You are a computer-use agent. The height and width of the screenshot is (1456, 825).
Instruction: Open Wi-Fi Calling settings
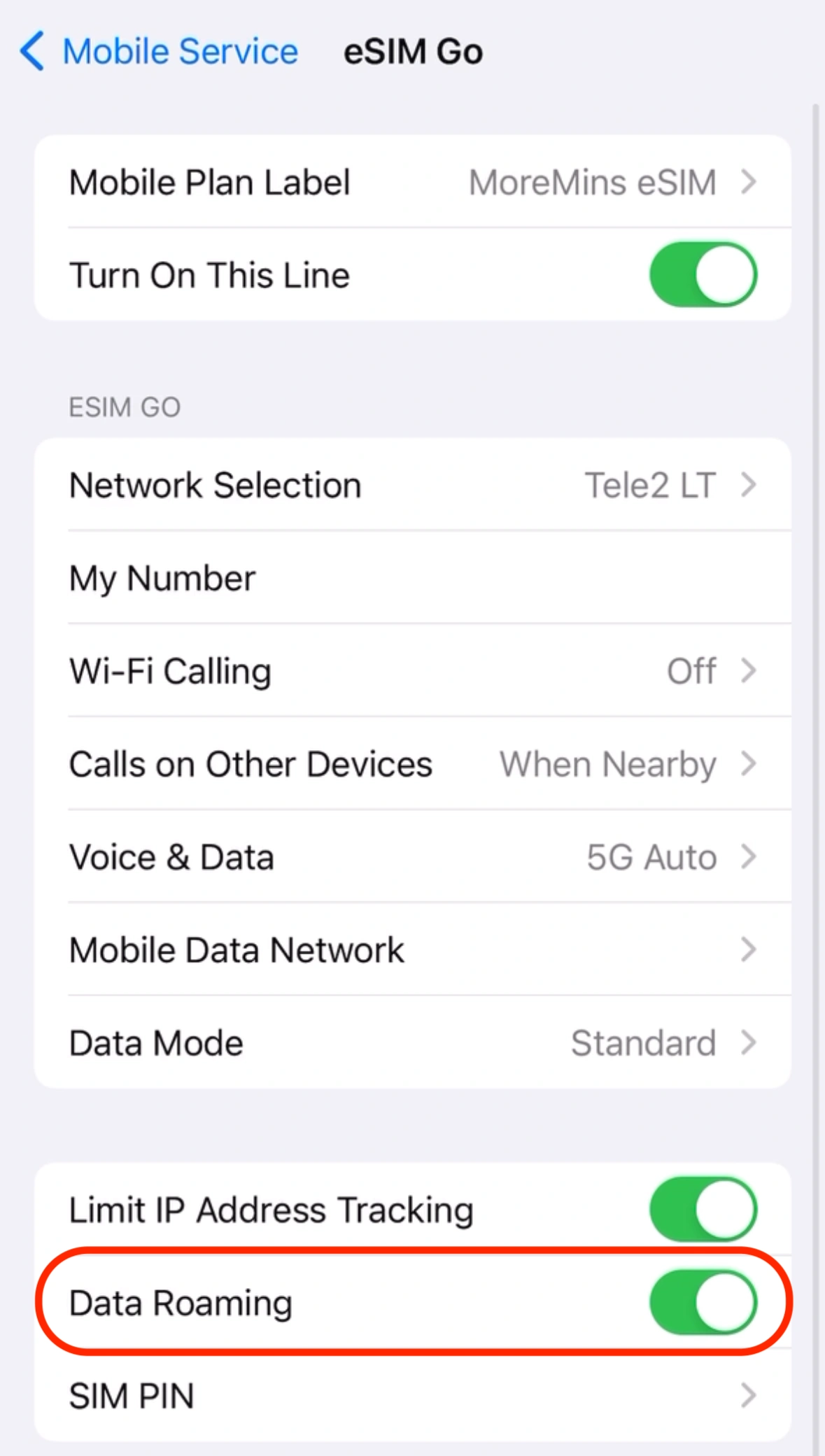(412, 671)
